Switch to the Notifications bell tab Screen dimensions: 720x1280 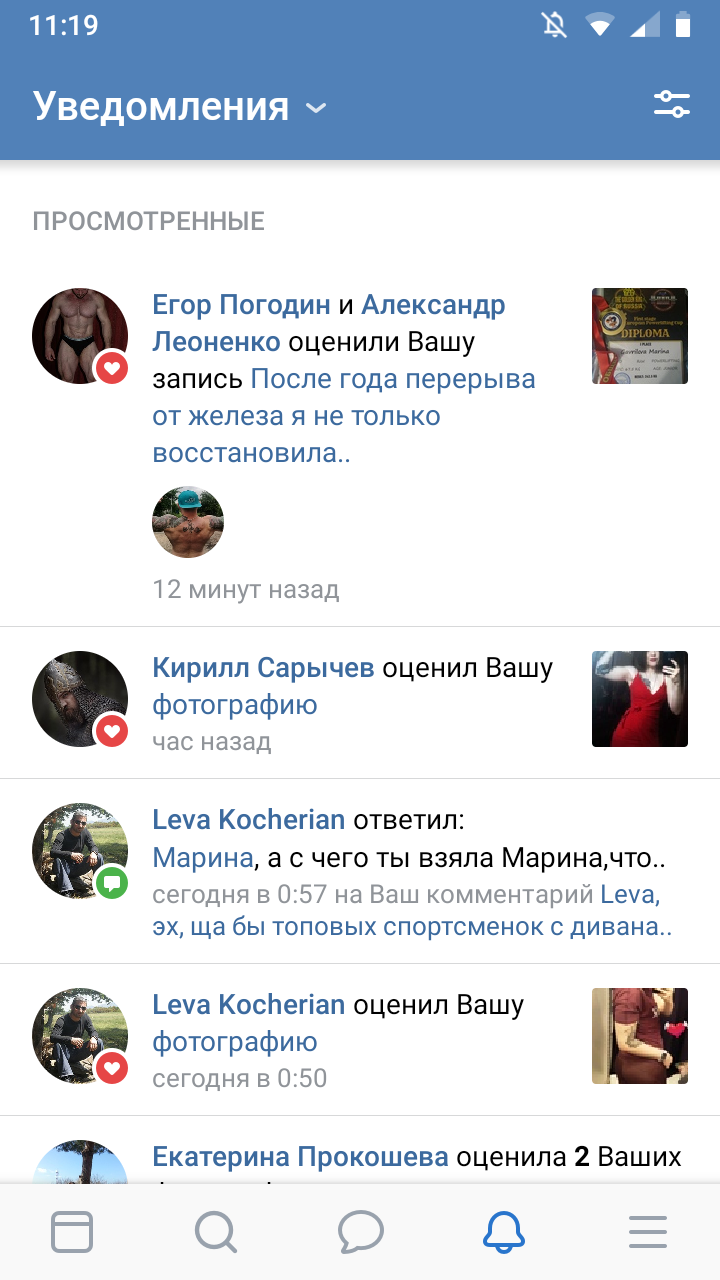click(x=504, y=1232)
